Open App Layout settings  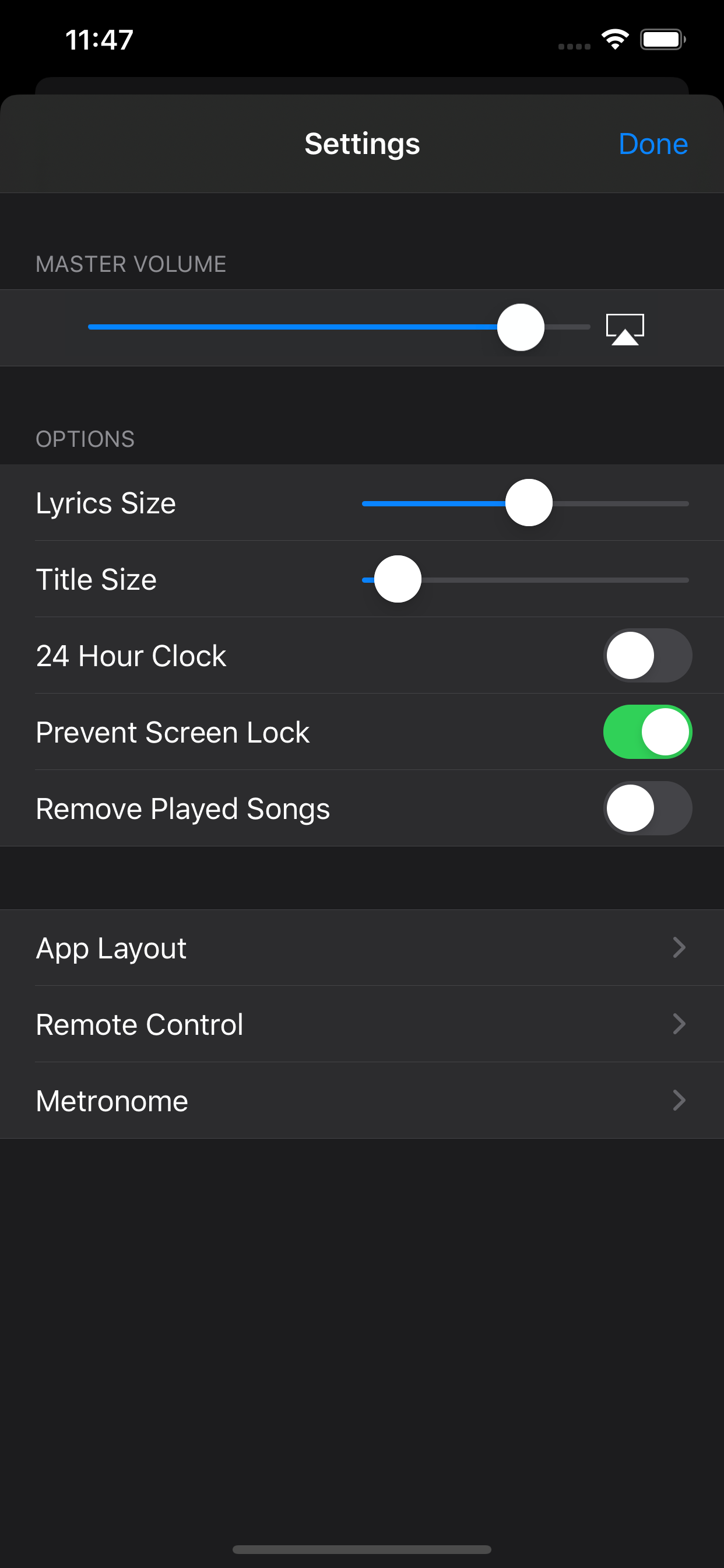coord(361,948)
